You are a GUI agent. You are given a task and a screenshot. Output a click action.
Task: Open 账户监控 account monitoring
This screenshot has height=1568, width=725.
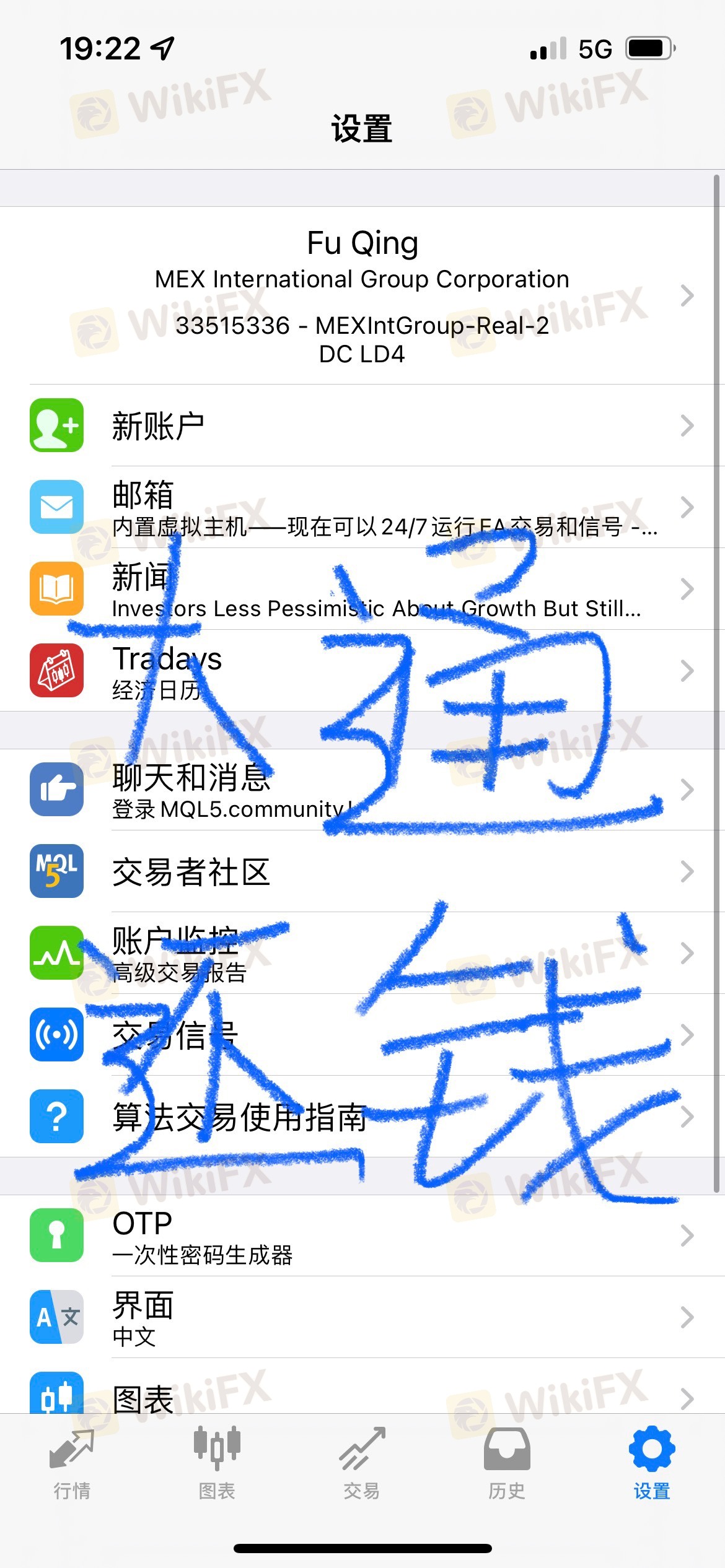tap(362, 953)
